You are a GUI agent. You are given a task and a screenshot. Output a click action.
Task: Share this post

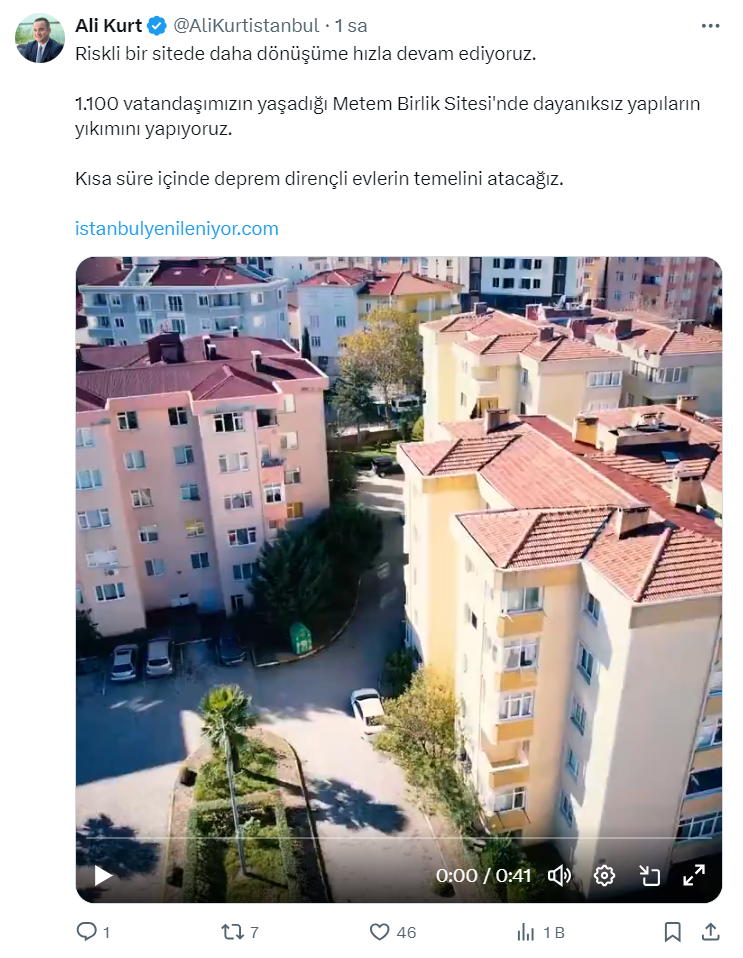pos(710,932)
